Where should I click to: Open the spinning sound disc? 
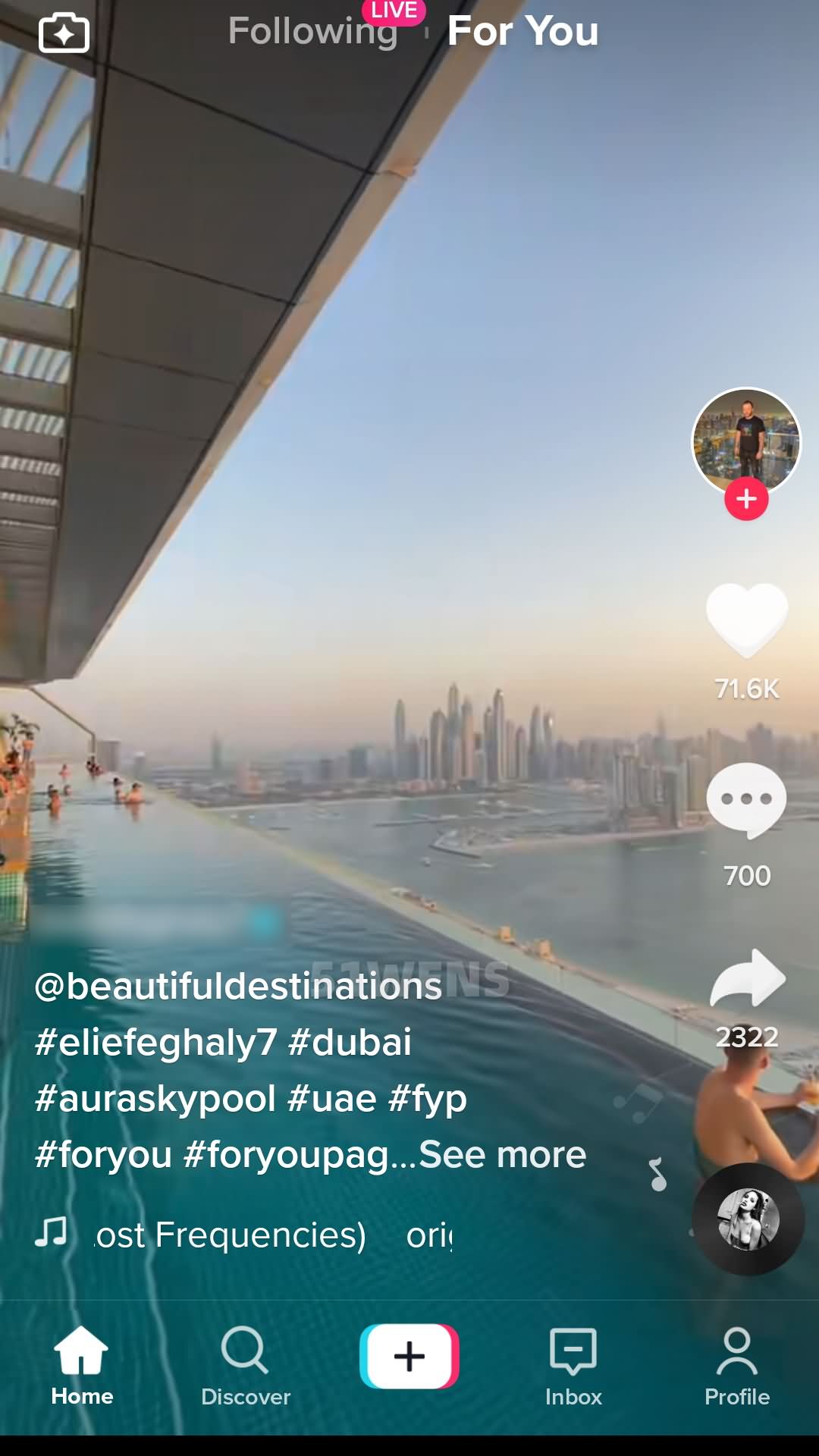748,1219
